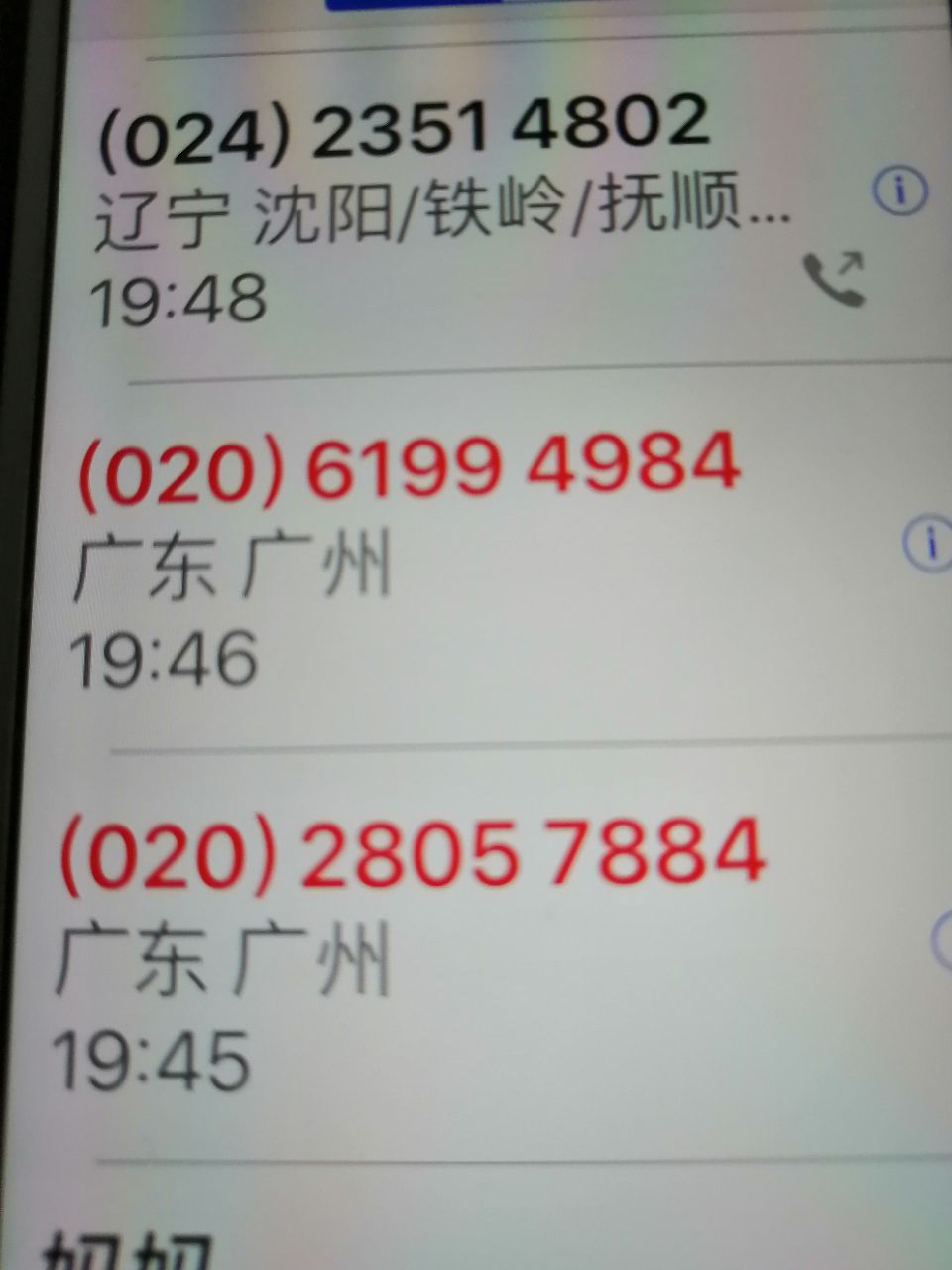
Task: Open info for (020) 2805 7884
Action: (x=942, y=943)
